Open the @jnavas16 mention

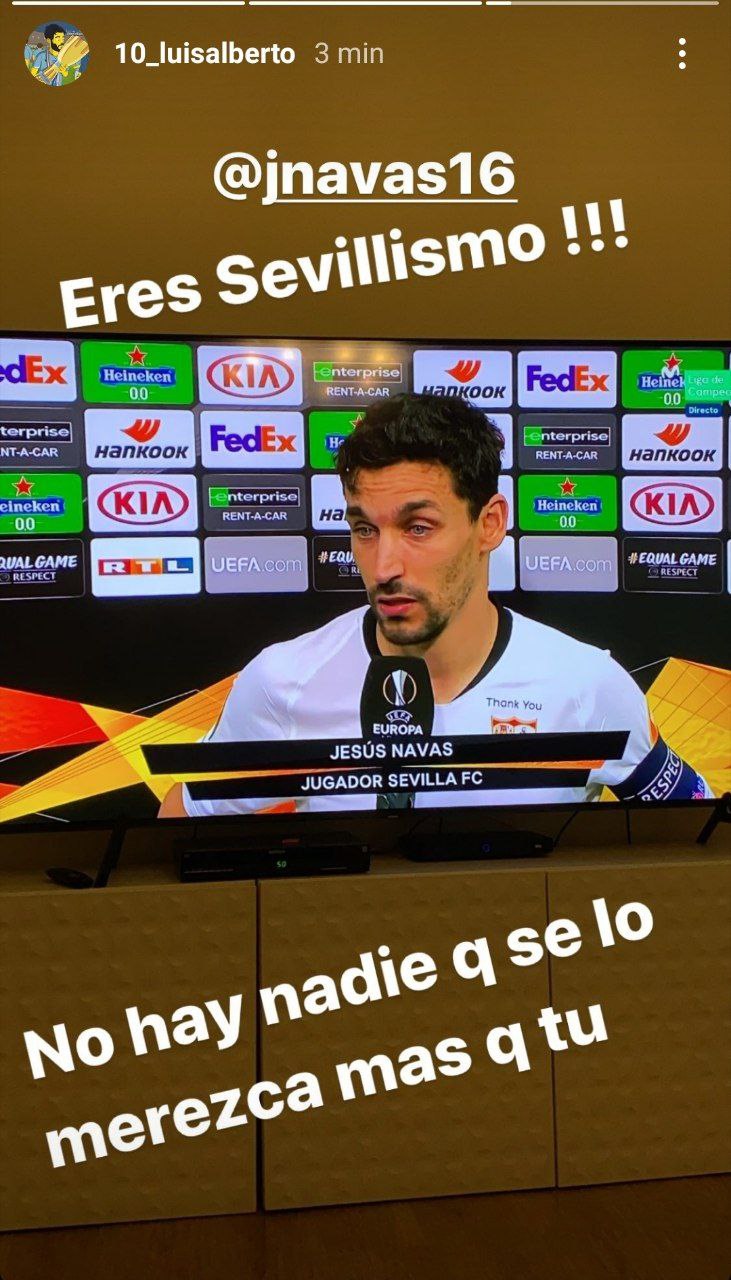(364, 177)
